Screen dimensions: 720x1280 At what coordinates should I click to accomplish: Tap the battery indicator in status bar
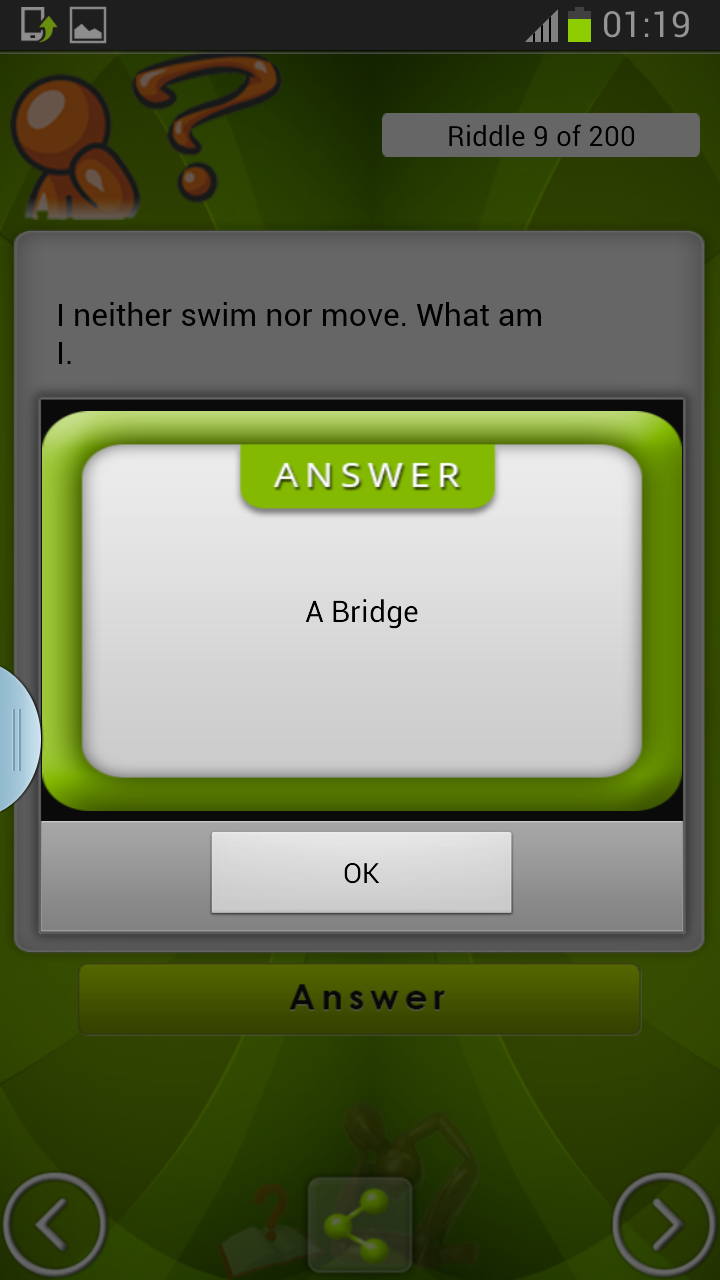[x=578, y=25]
